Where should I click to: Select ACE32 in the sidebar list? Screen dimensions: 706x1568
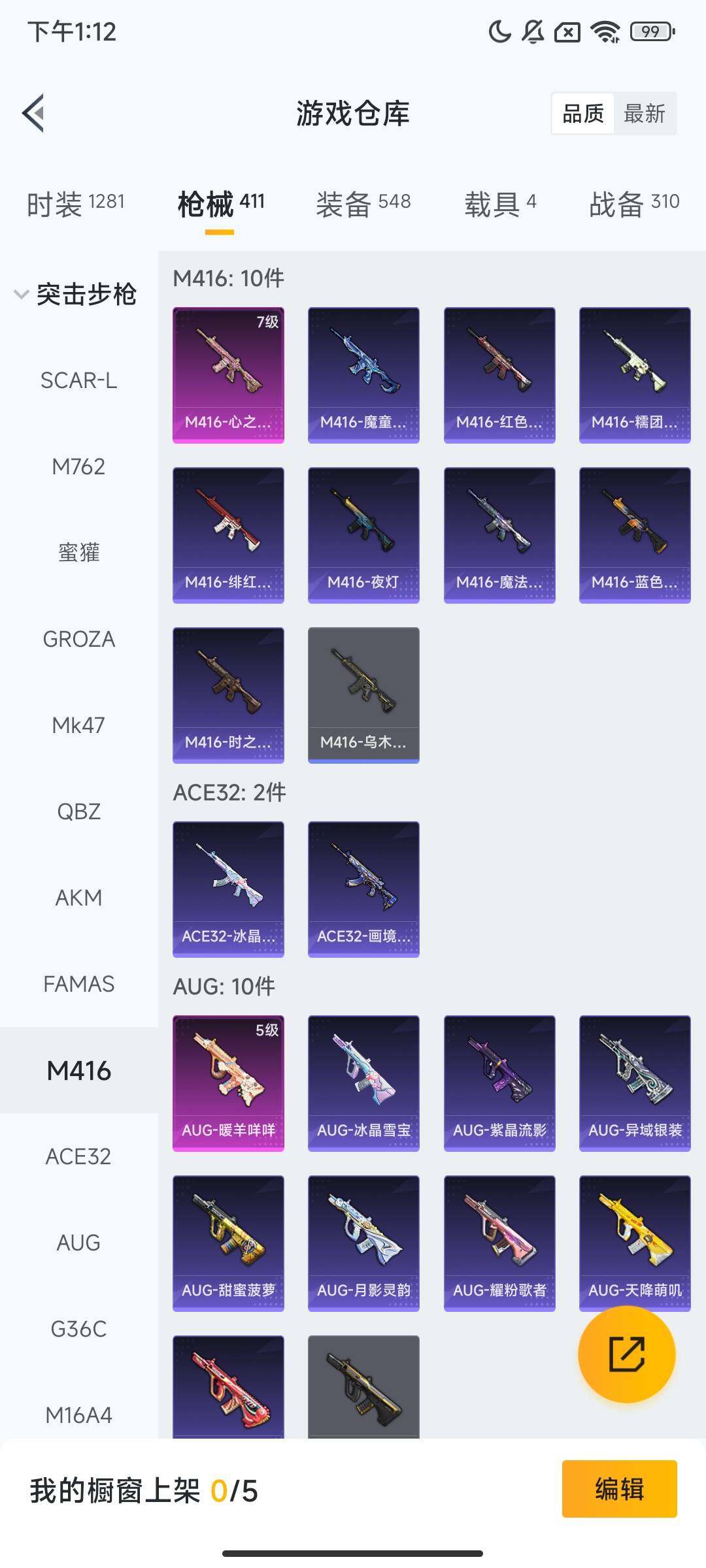tap(78, 1156)
